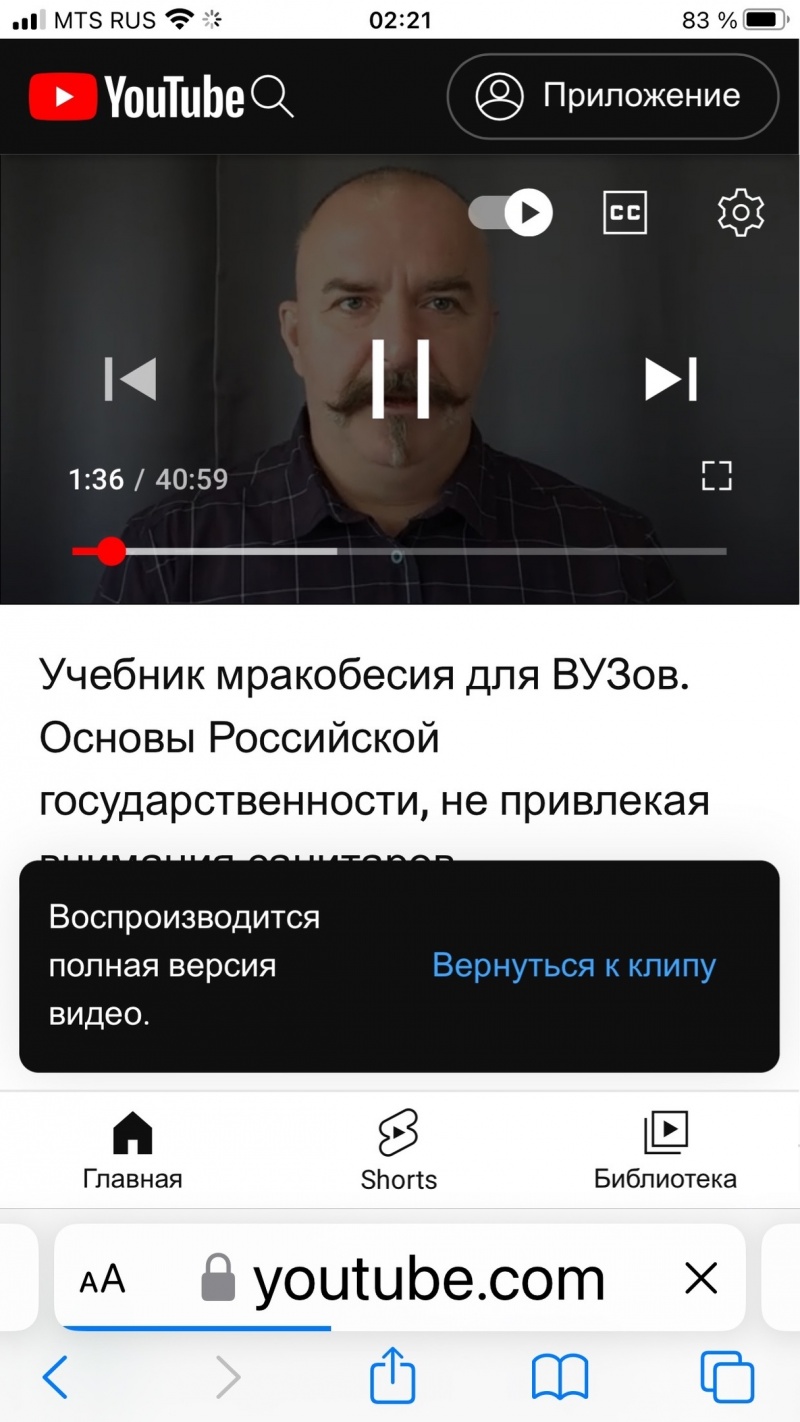Seek on the video progress bar

point(400,551)
